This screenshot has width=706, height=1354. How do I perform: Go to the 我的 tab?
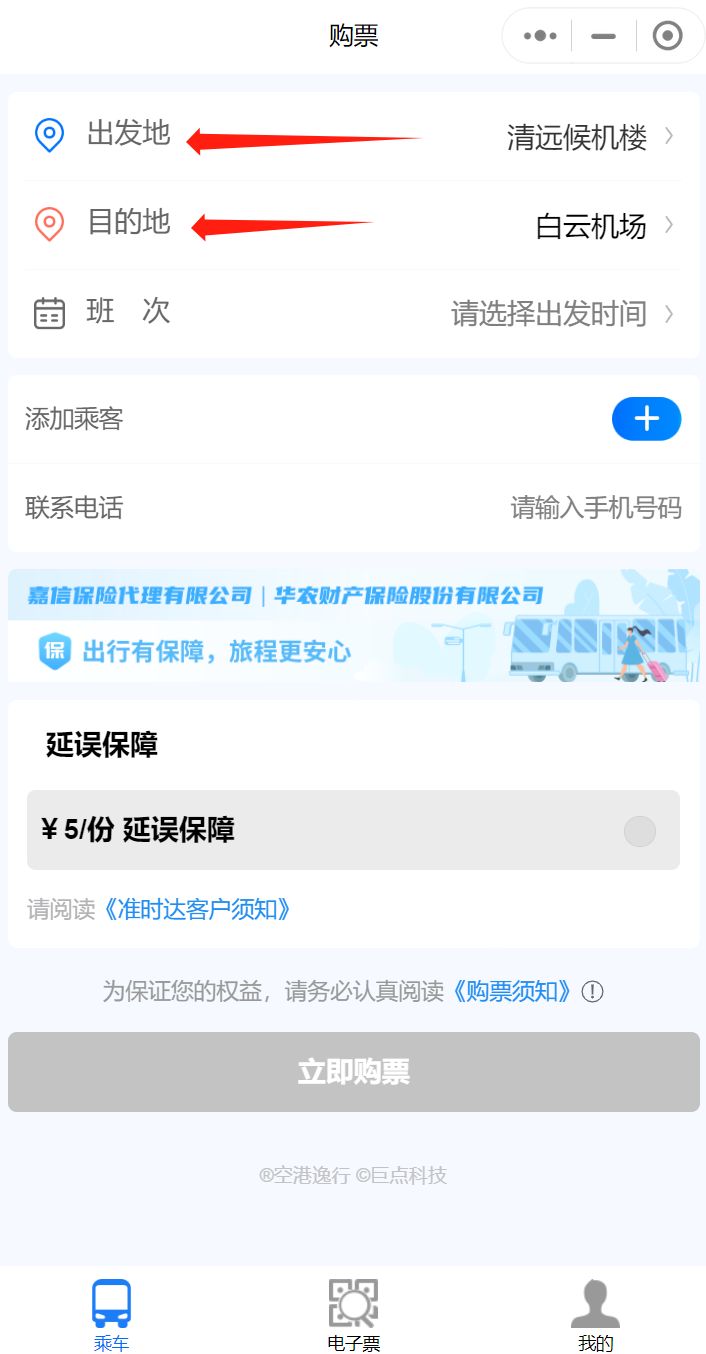(x=595, y=1316)
